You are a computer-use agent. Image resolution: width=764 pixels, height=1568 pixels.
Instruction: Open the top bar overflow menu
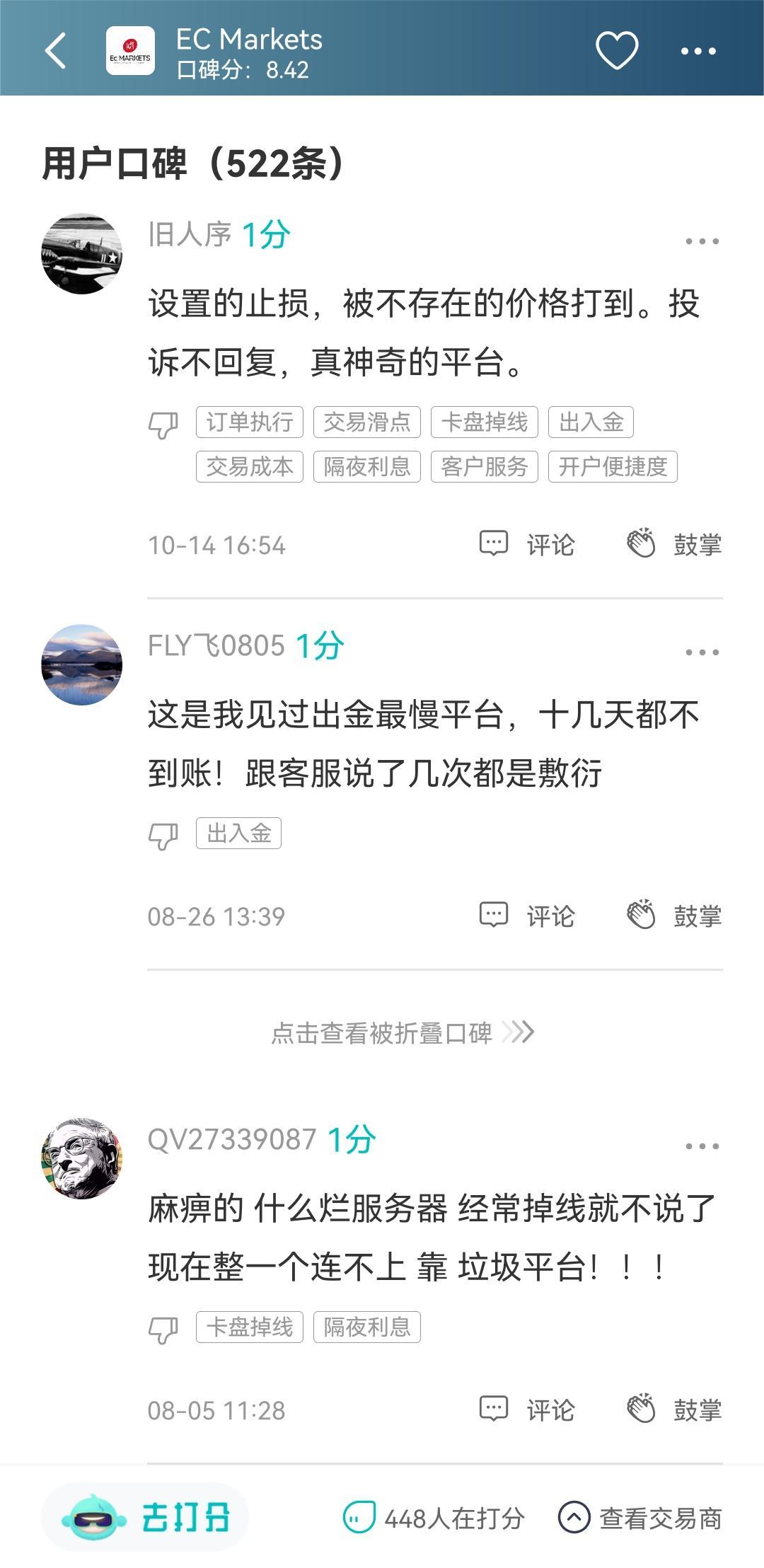pyautogui.click(x=698, y=51)
